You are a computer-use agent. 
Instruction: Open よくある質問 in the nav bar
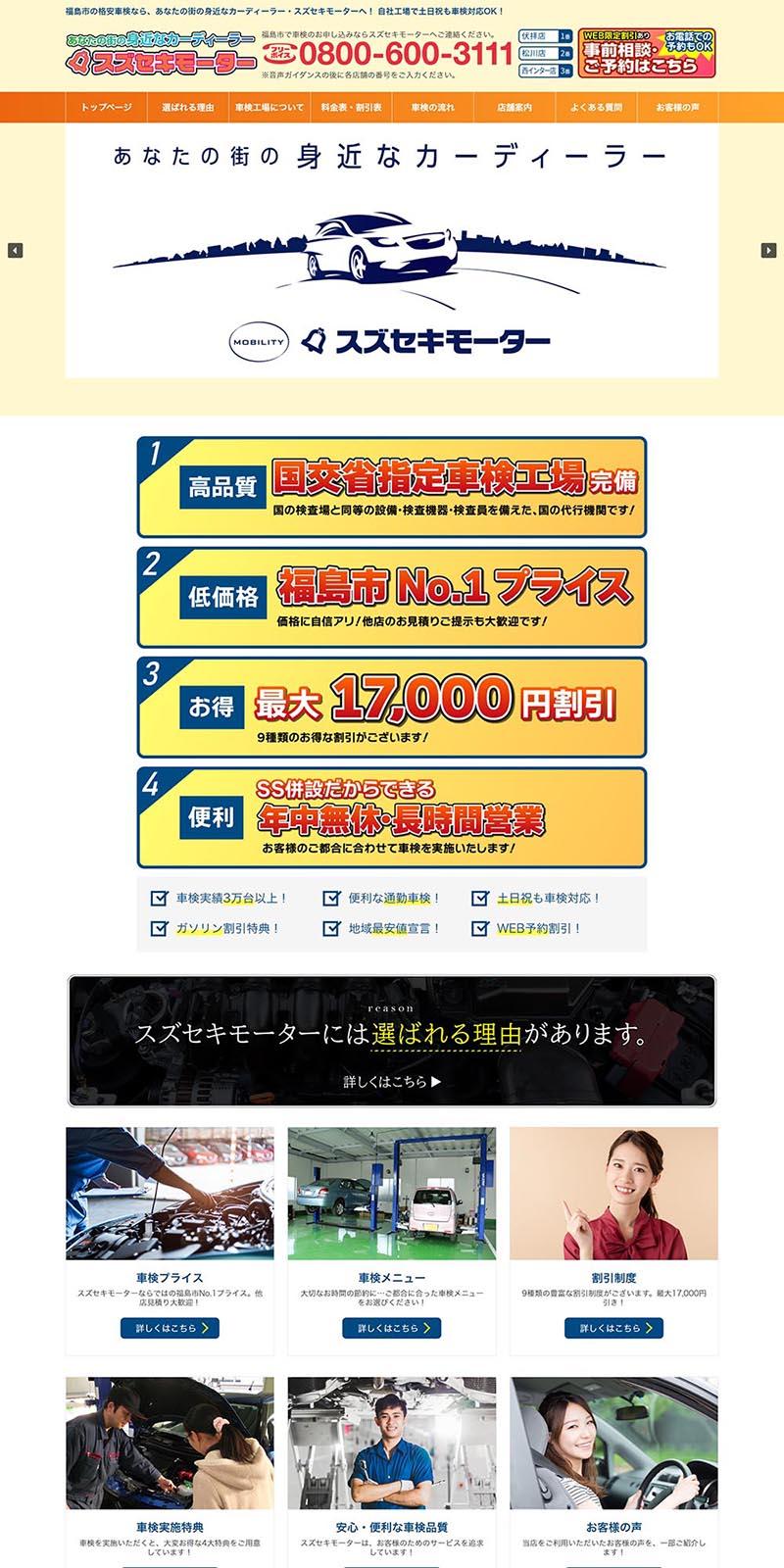[x=596, y=108]
